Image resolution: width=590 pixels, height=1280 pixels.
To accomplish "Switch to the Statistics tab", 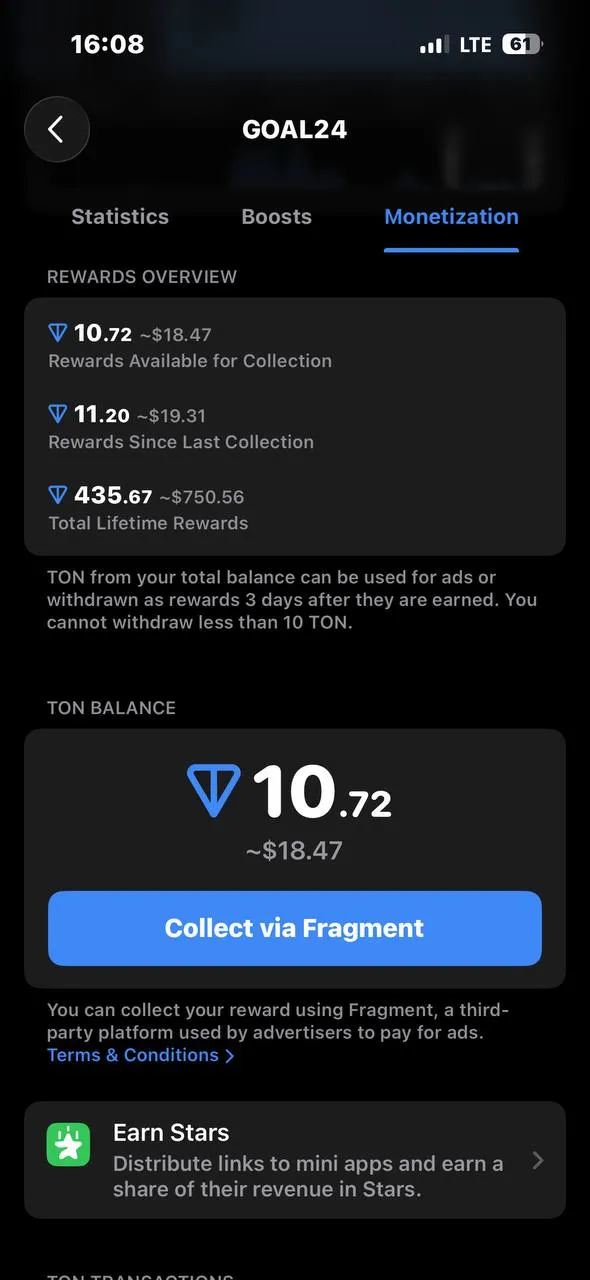I will pyautogui.click(x=120, y=216).
